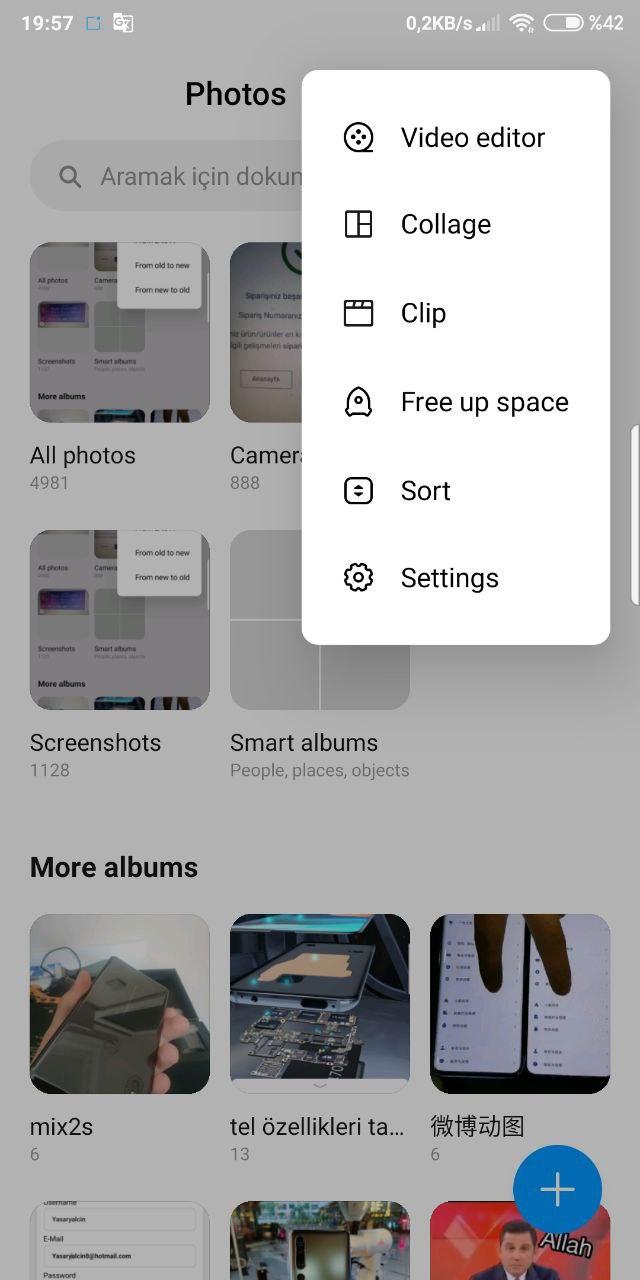Choose the Clip menu item
The image size is (640, 1280).
456,313
